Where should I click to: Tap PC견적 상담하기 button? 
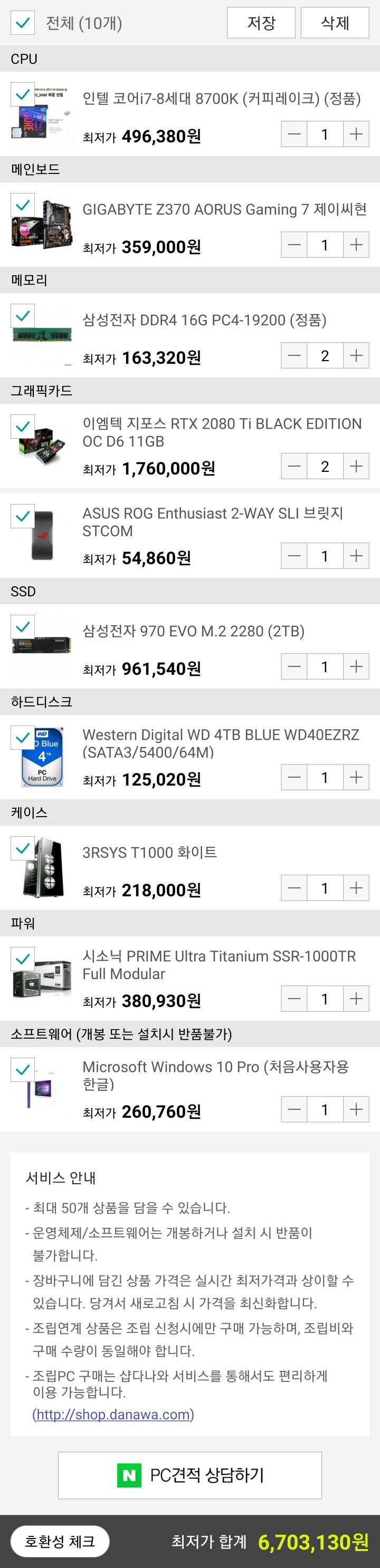tap(190, 1476)
